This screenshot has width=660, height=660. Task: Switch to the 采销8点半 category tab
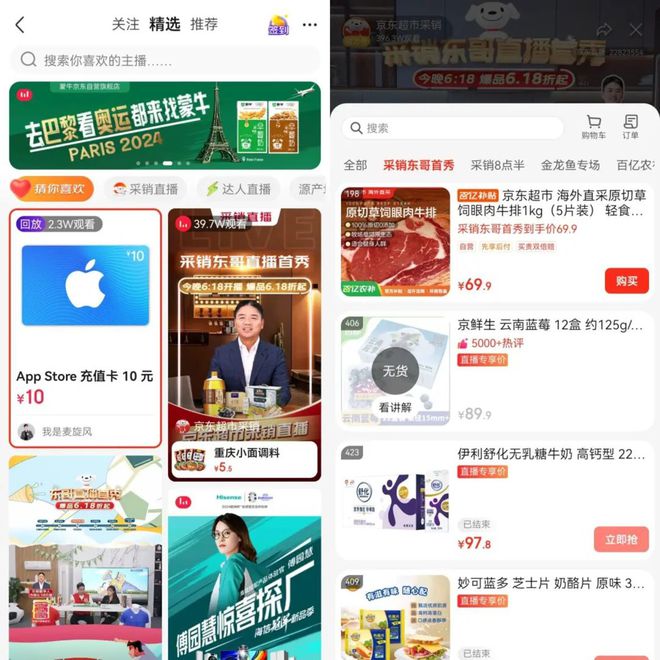(497, 165)
